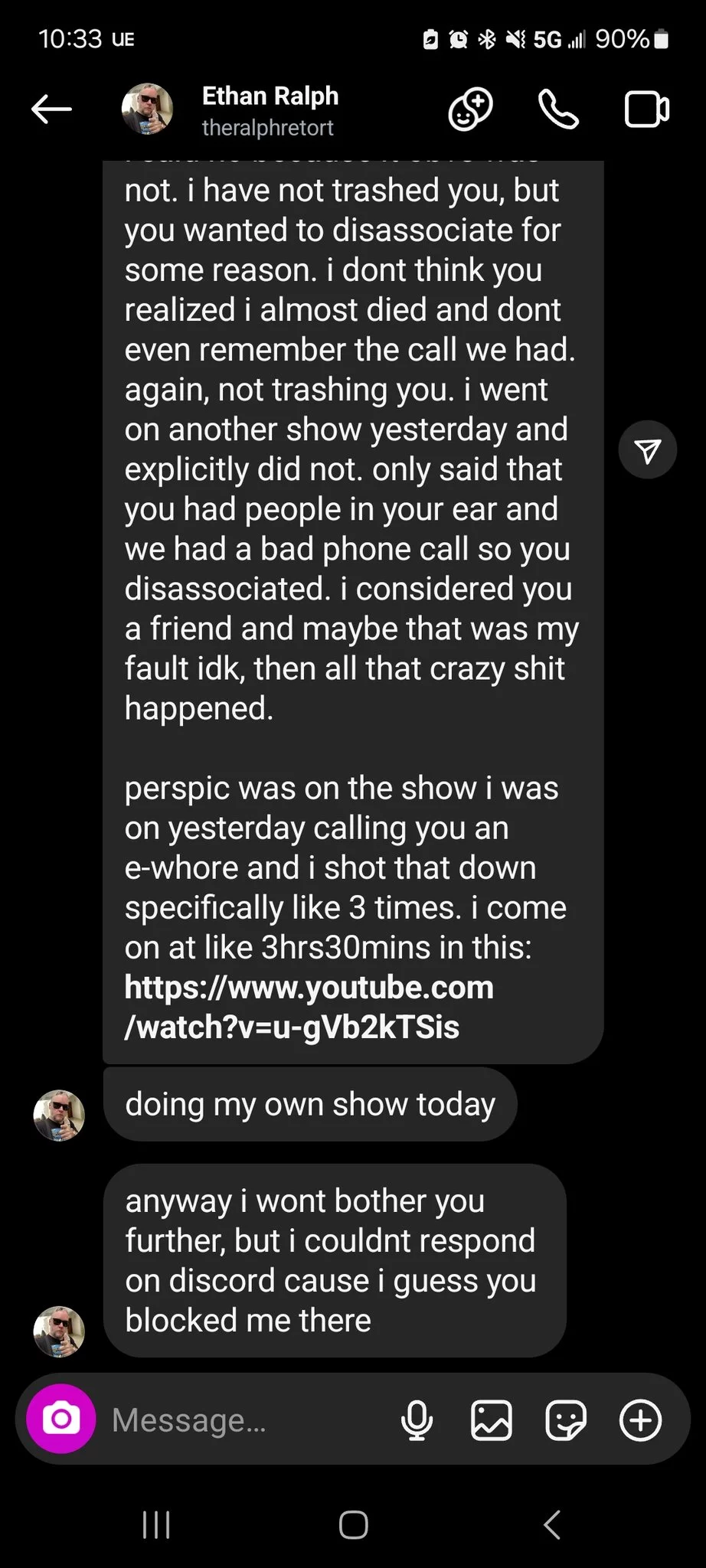This screenshot has height=1568, width=706.
Task: Open more options with the plus icon
Action: [x=640, y=1420]
